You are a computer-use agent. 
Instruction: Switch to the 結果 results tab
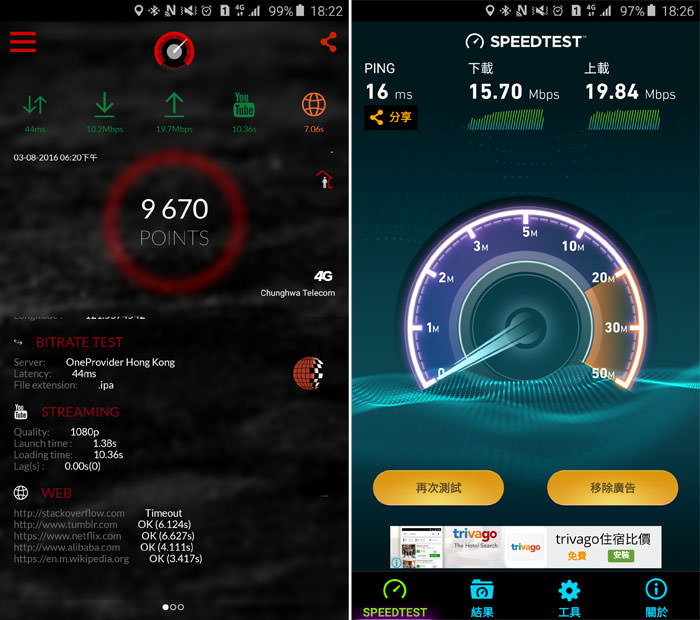click(482, 597)
